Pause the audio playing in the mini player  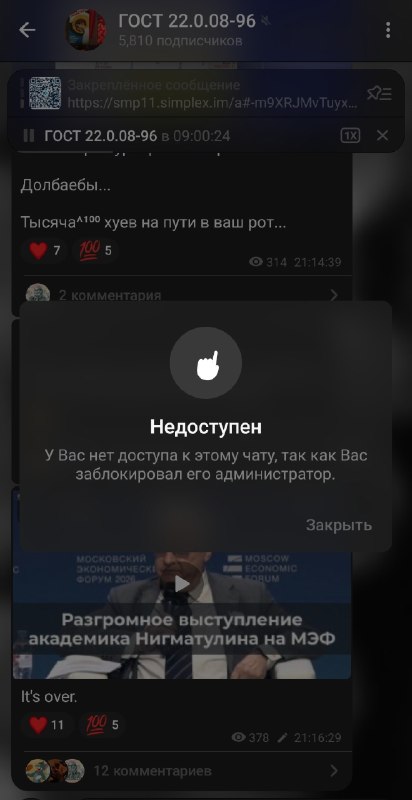click(29, 136)
